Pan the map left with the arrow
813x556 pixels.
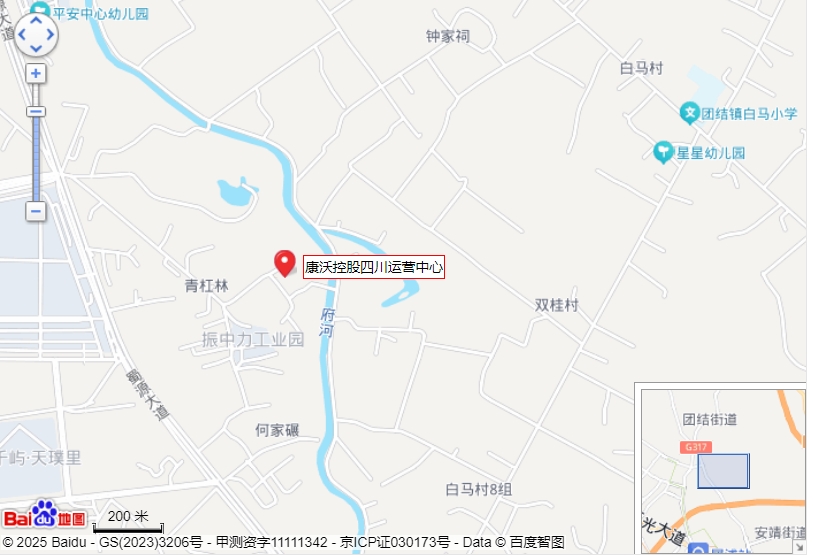(x=21, y=34)
